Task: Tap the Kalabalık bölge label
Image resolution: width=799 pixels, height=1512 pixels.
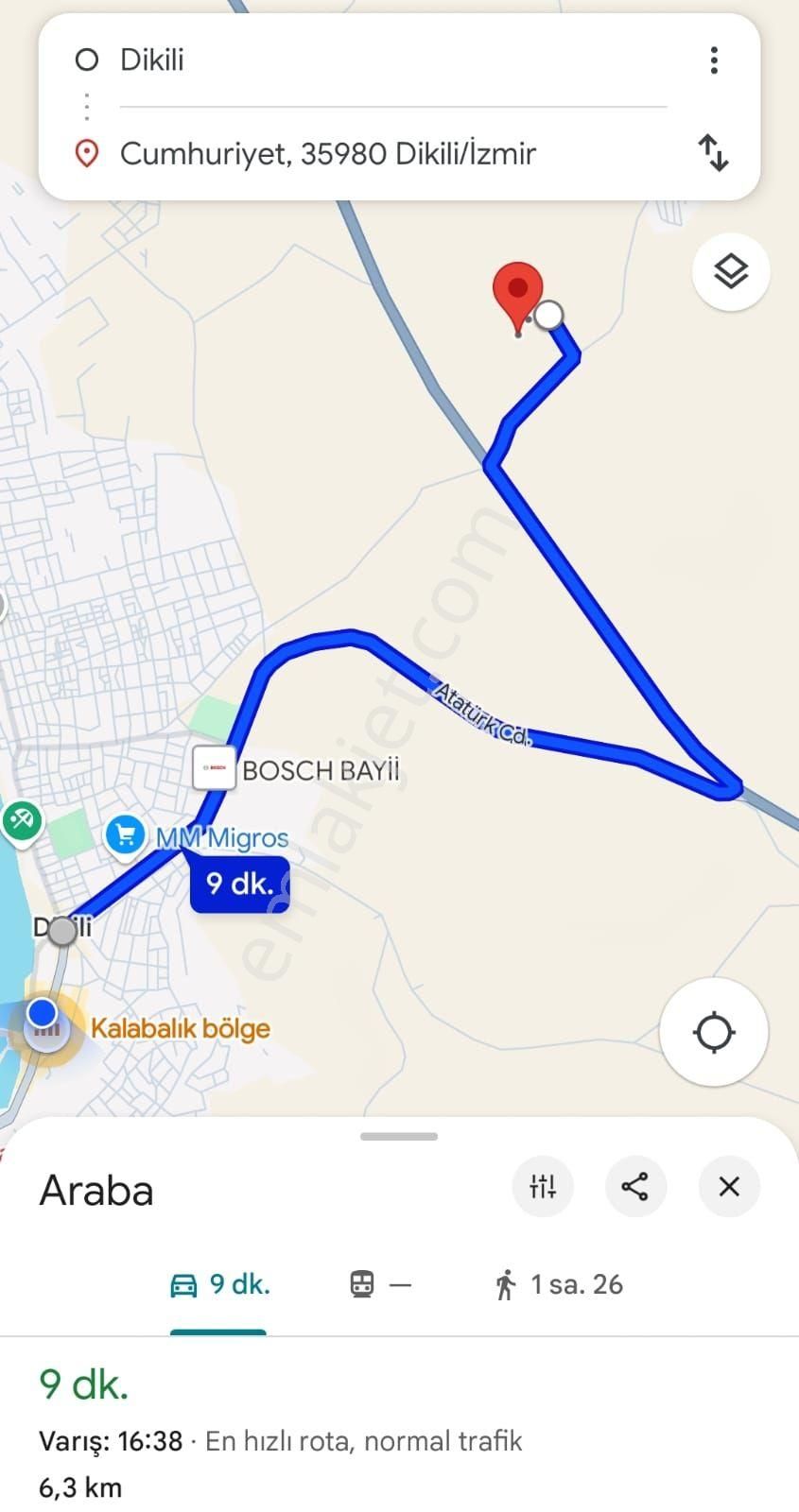Action: click(180, 1028)
